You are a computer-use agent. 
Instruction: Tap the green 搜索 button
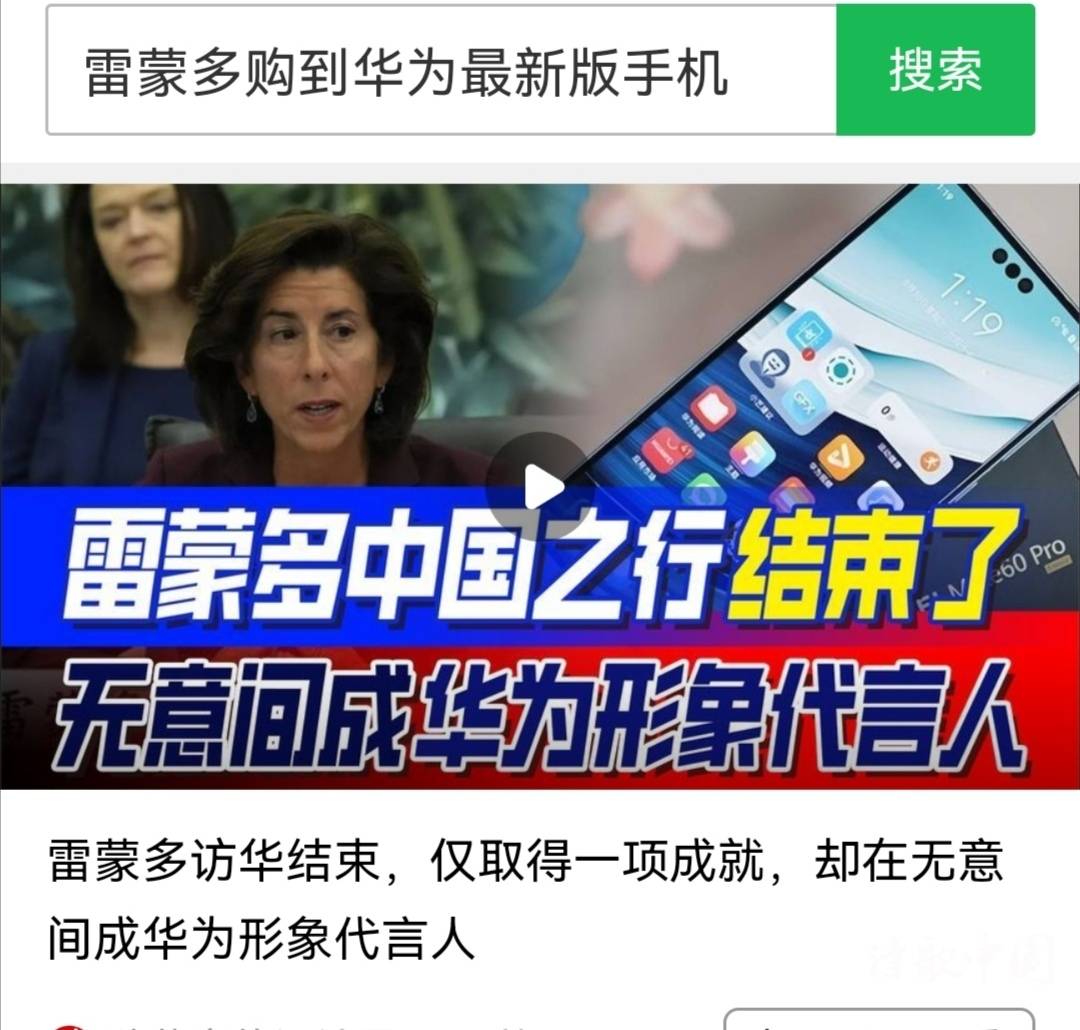(x=935, y=70)
